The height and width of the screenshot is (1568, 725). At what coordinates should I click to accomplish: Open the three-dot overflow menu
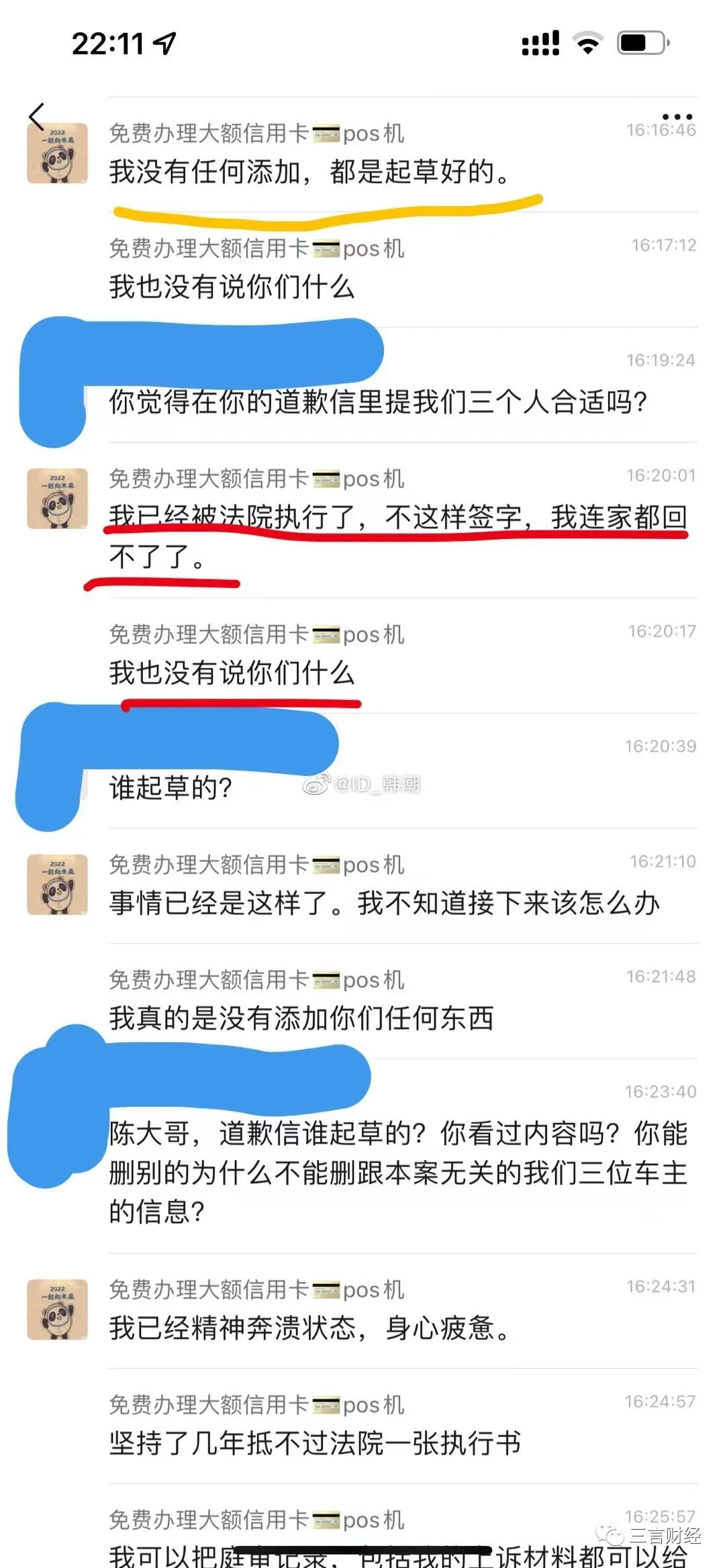pos(677,117)
